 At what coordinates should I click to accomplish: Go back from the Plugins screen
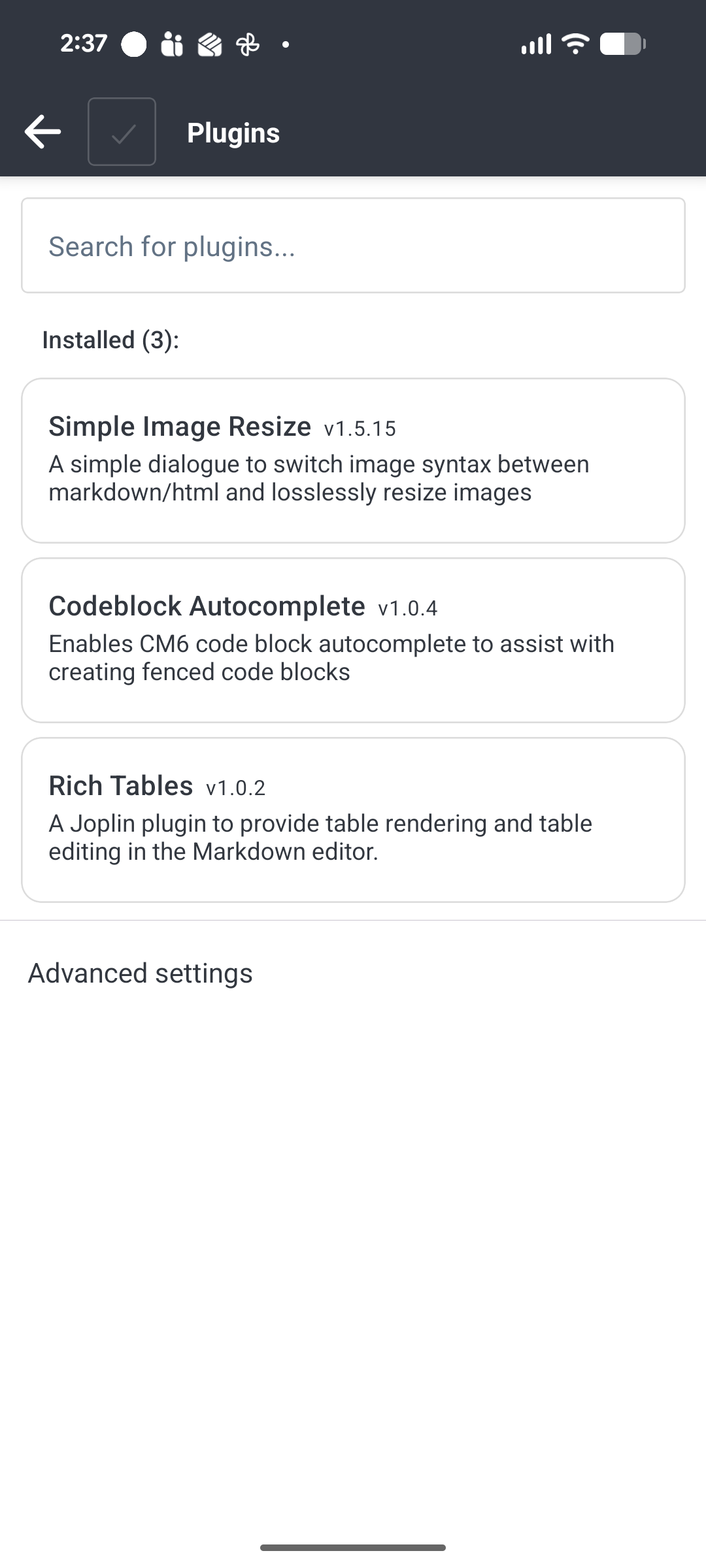(x=43, y=132)
